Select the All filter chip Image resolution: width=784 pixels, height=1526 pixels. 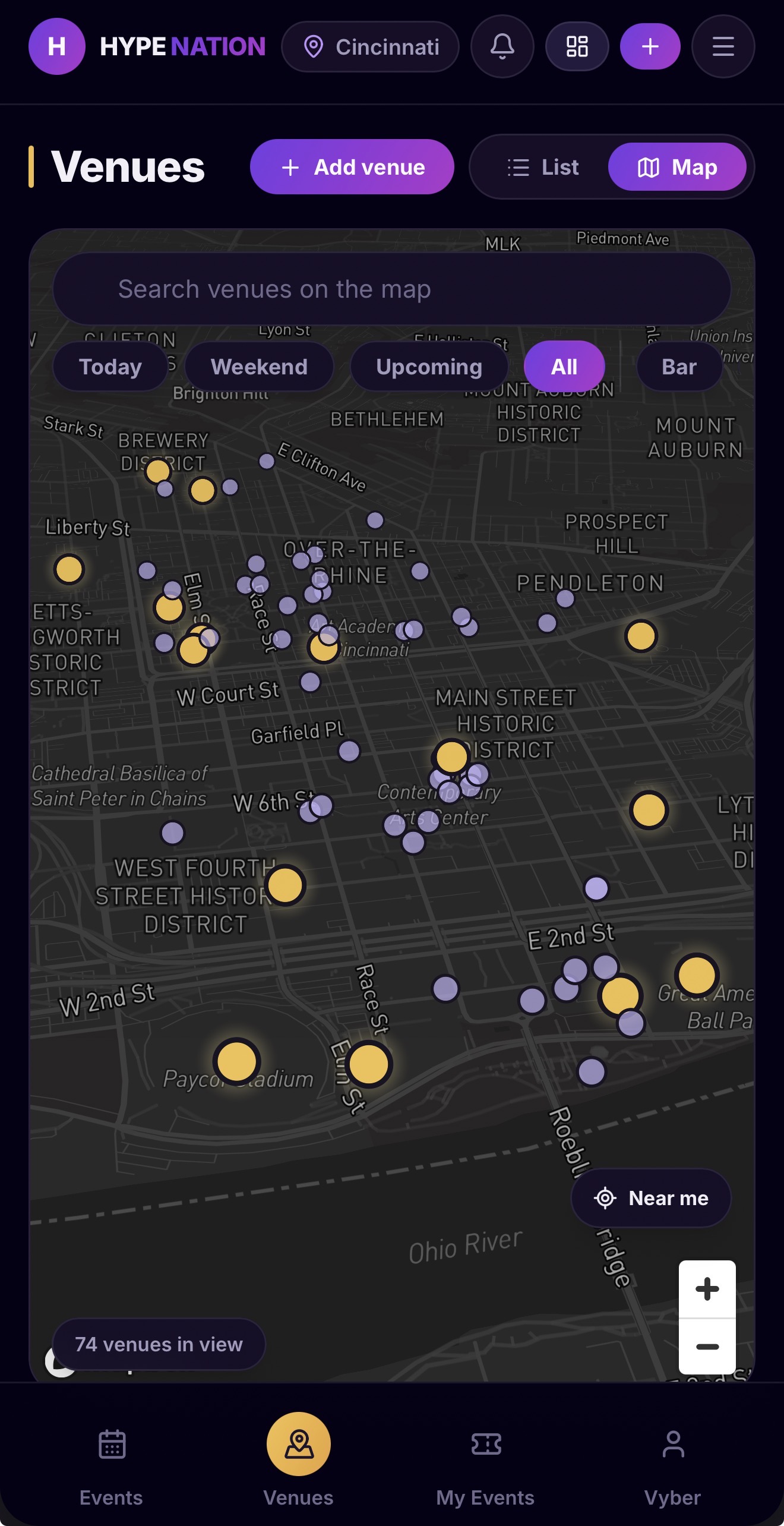(564, 367)
